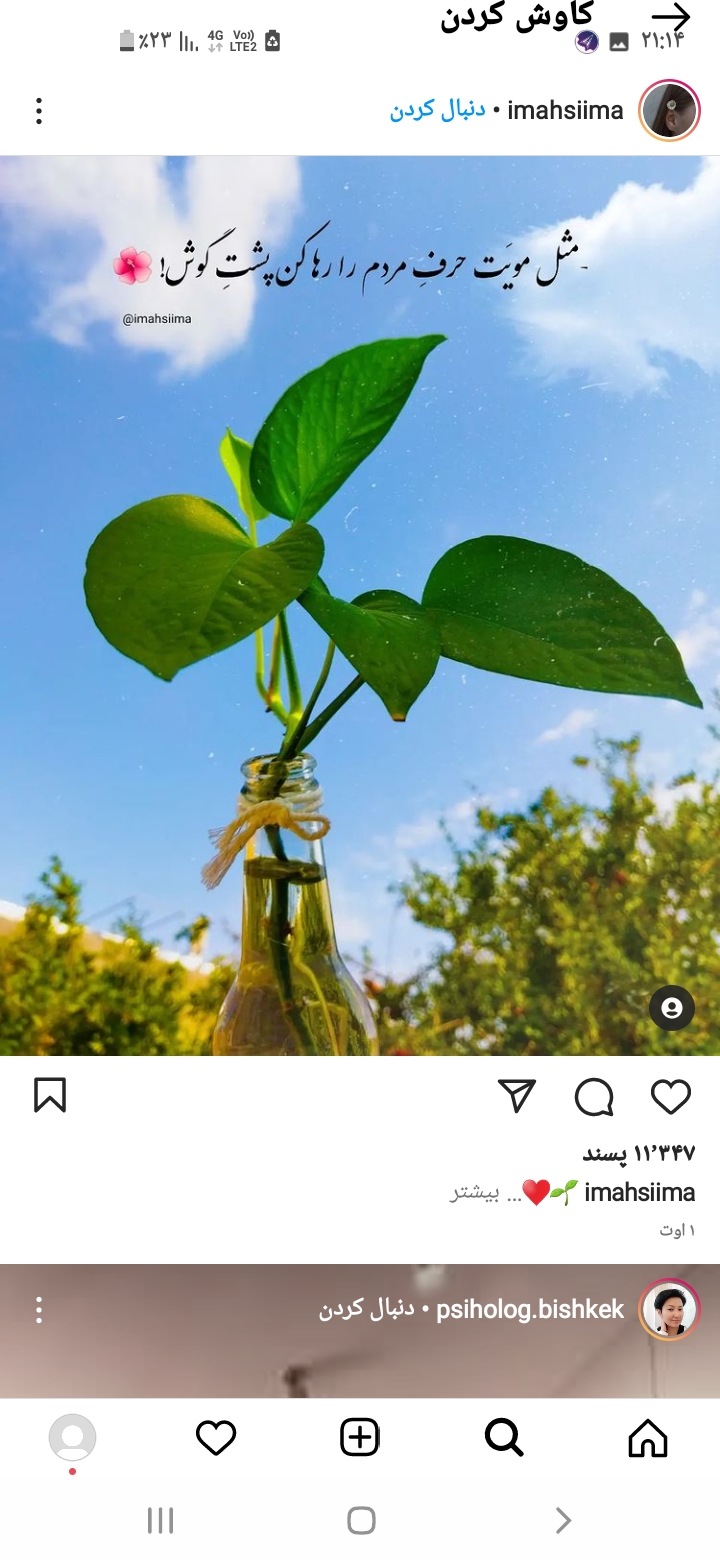Open overflow menu on imahsiima's post
Image resolution: width=720 pixels, height=1560 pixels.
[39, 111]
